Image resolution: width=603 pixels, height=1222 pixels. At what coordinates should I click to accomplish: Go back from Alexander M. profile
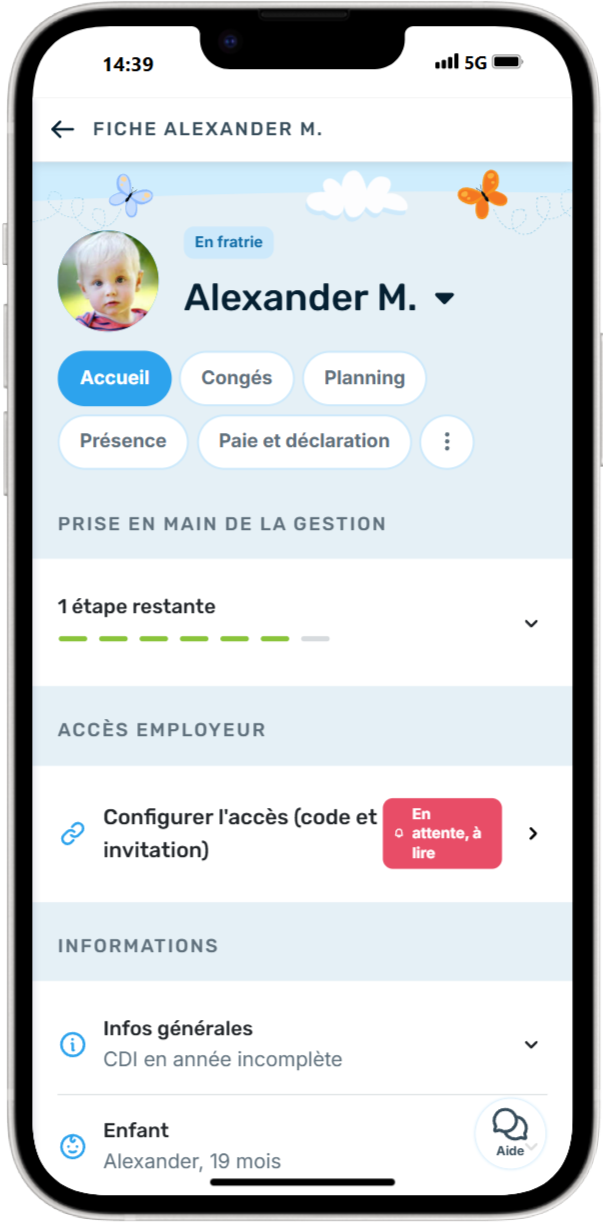(x=63, y=129)
